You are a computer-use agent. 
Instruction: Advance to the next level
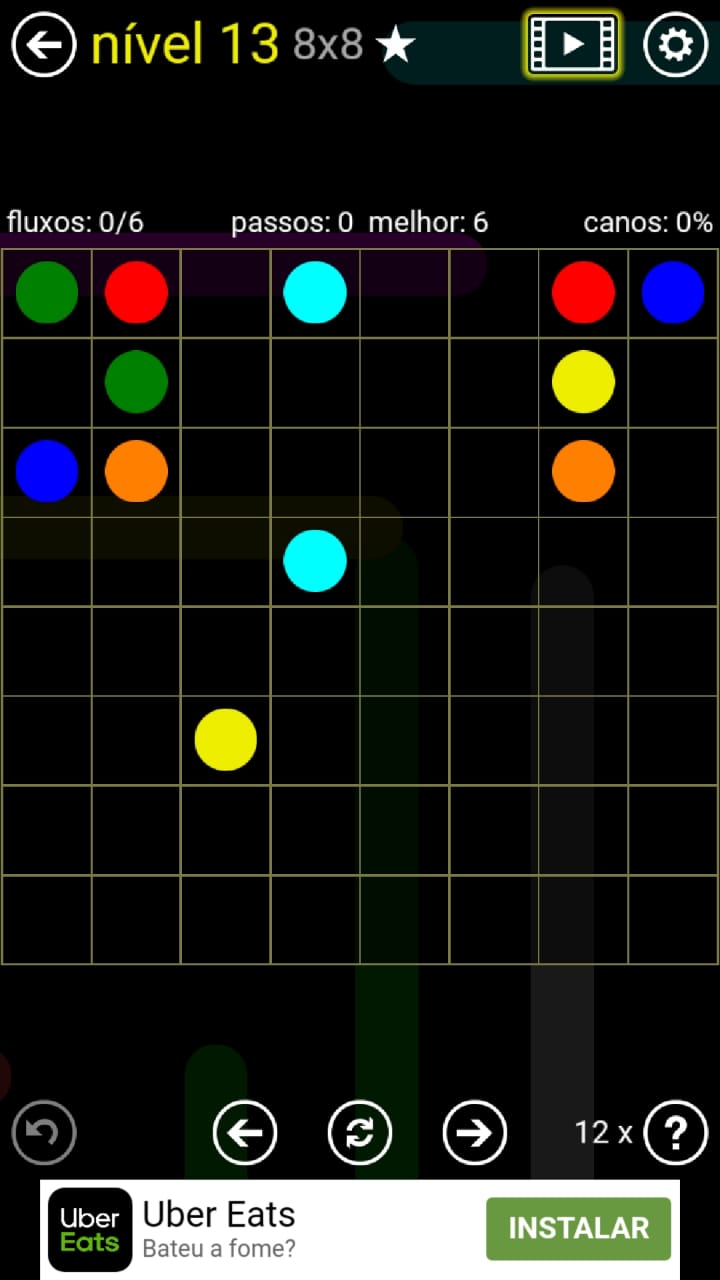point(475,1133)
